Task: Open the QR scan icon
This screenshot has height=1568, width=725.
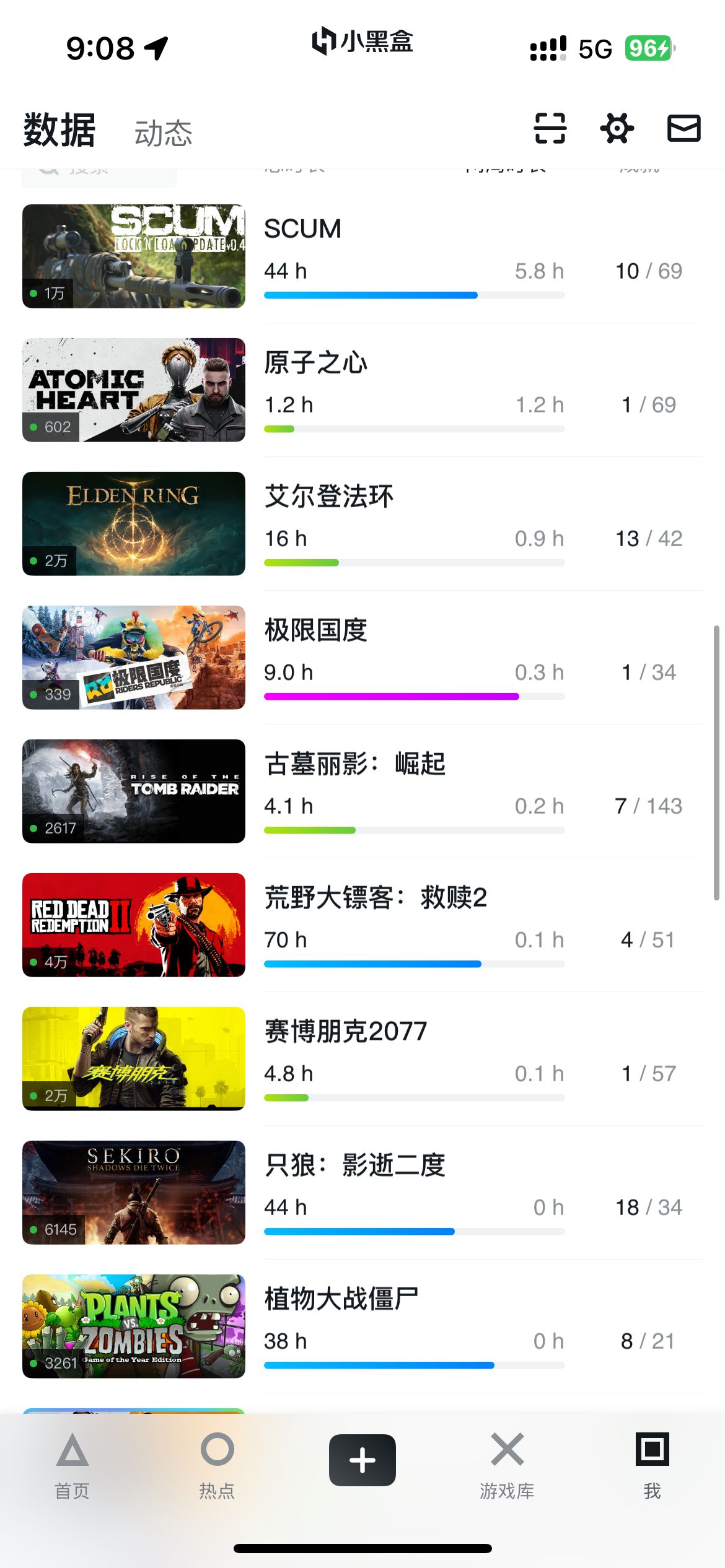Action: (550, 128)
